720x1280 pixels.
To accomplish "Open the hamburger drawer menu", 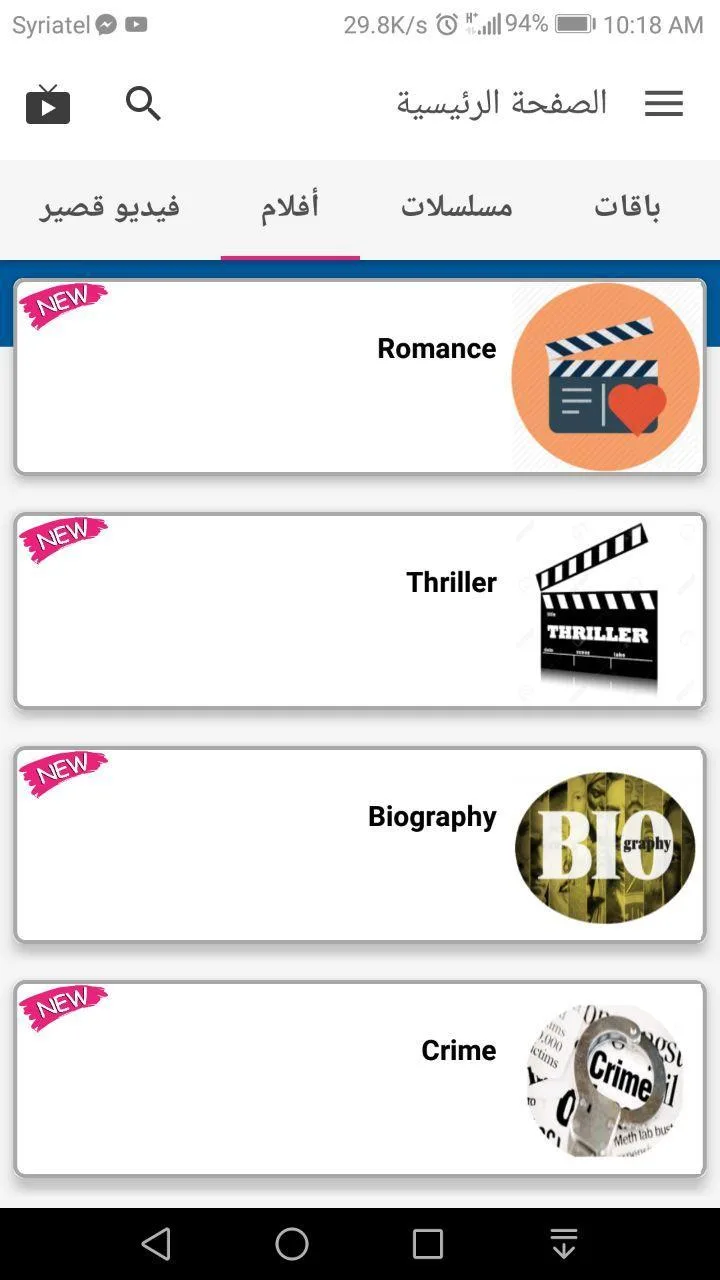I will (x=663, y=103).
